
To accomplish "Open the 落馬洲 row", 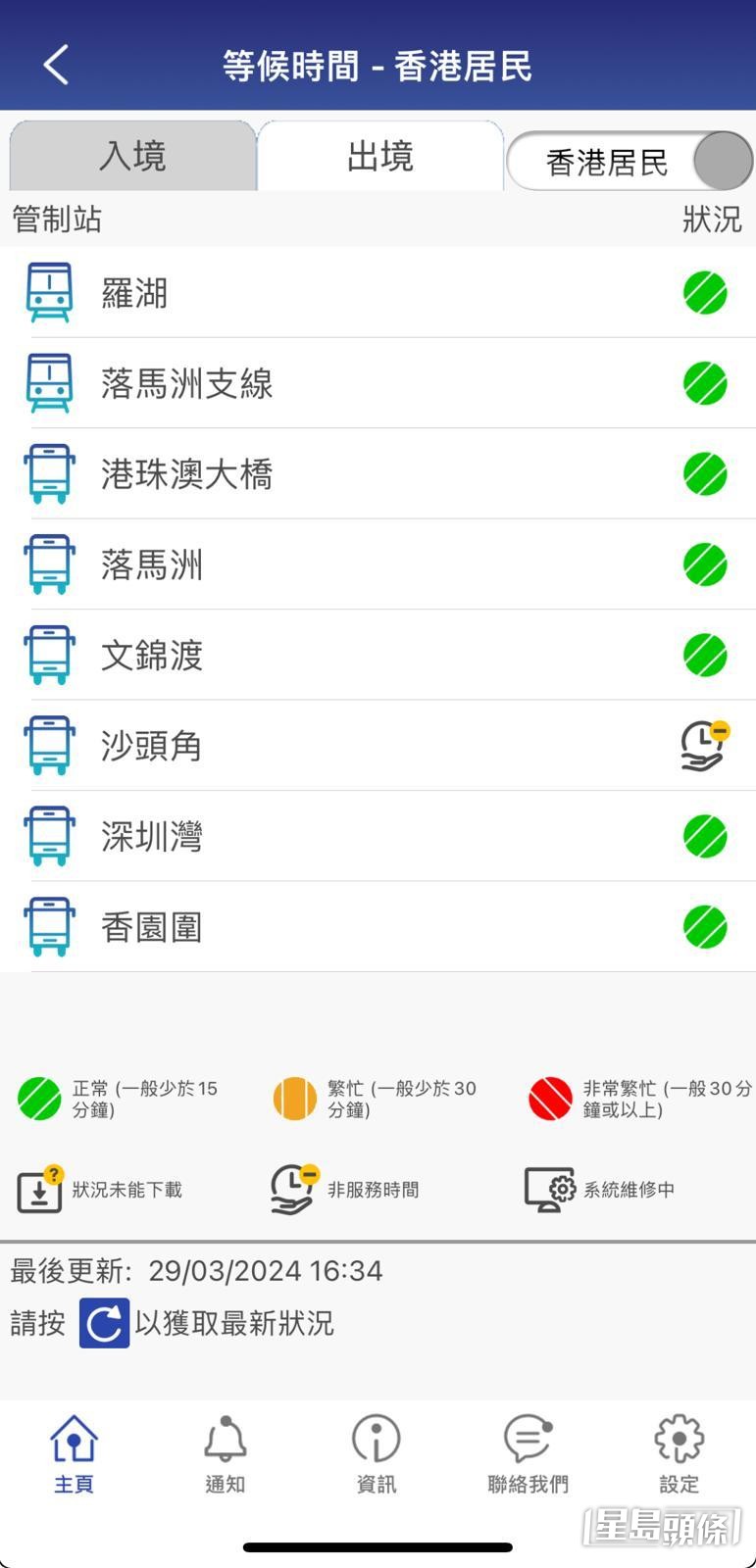I will pyautogui.click(x=378, y=564).
